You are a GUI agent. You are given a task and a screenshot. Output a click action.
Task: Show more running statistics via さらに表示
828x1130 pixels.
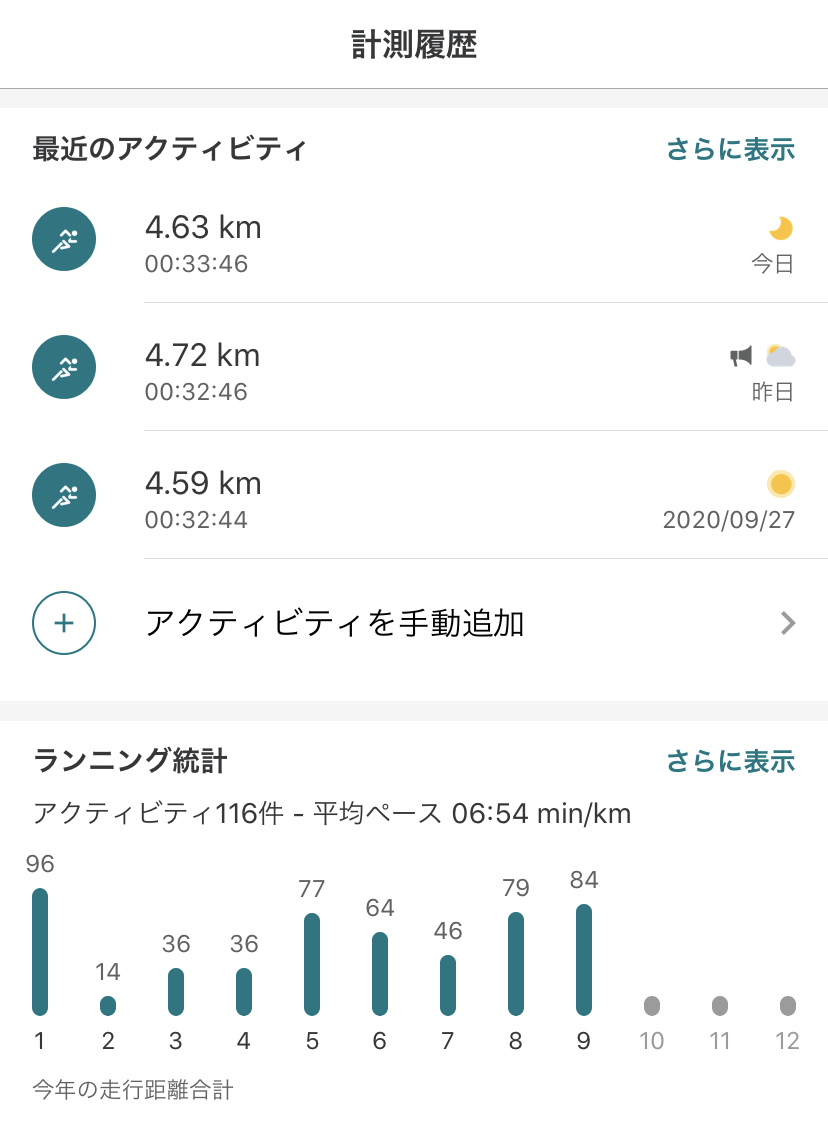[730, 762]
